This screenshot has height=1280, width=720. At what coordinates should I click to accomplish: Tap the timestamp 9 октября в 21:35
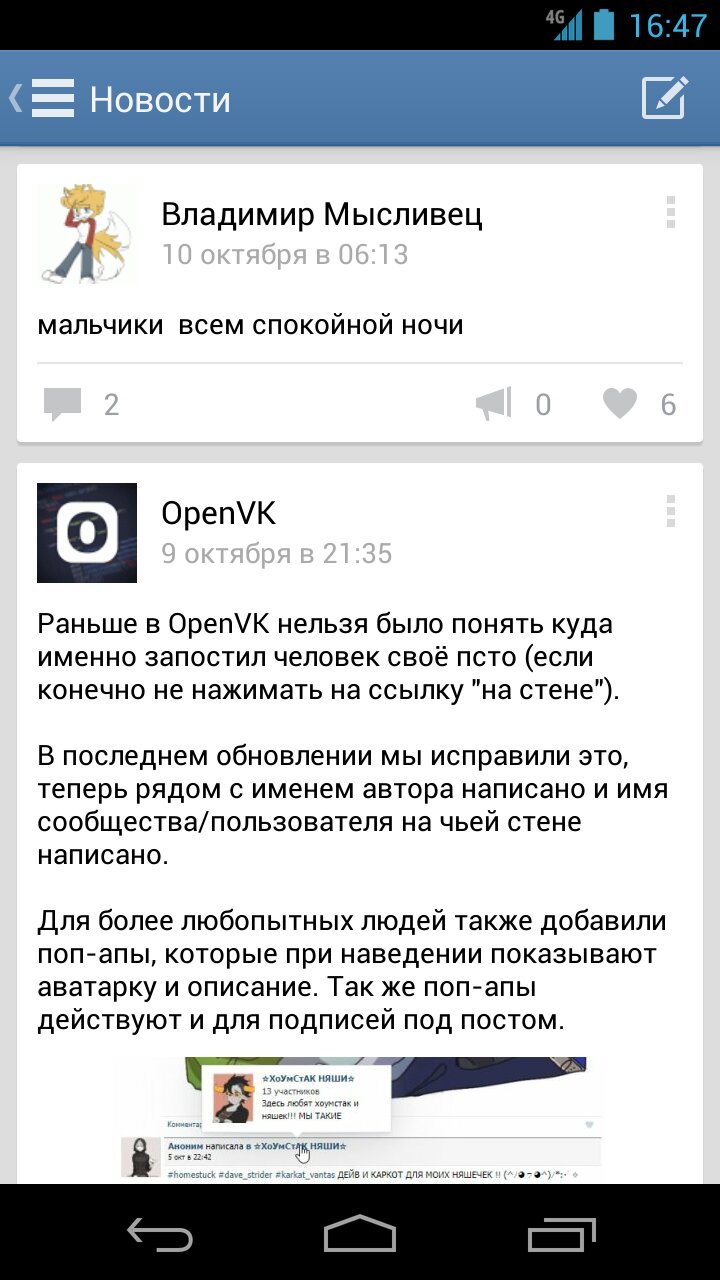coord(276,553)
